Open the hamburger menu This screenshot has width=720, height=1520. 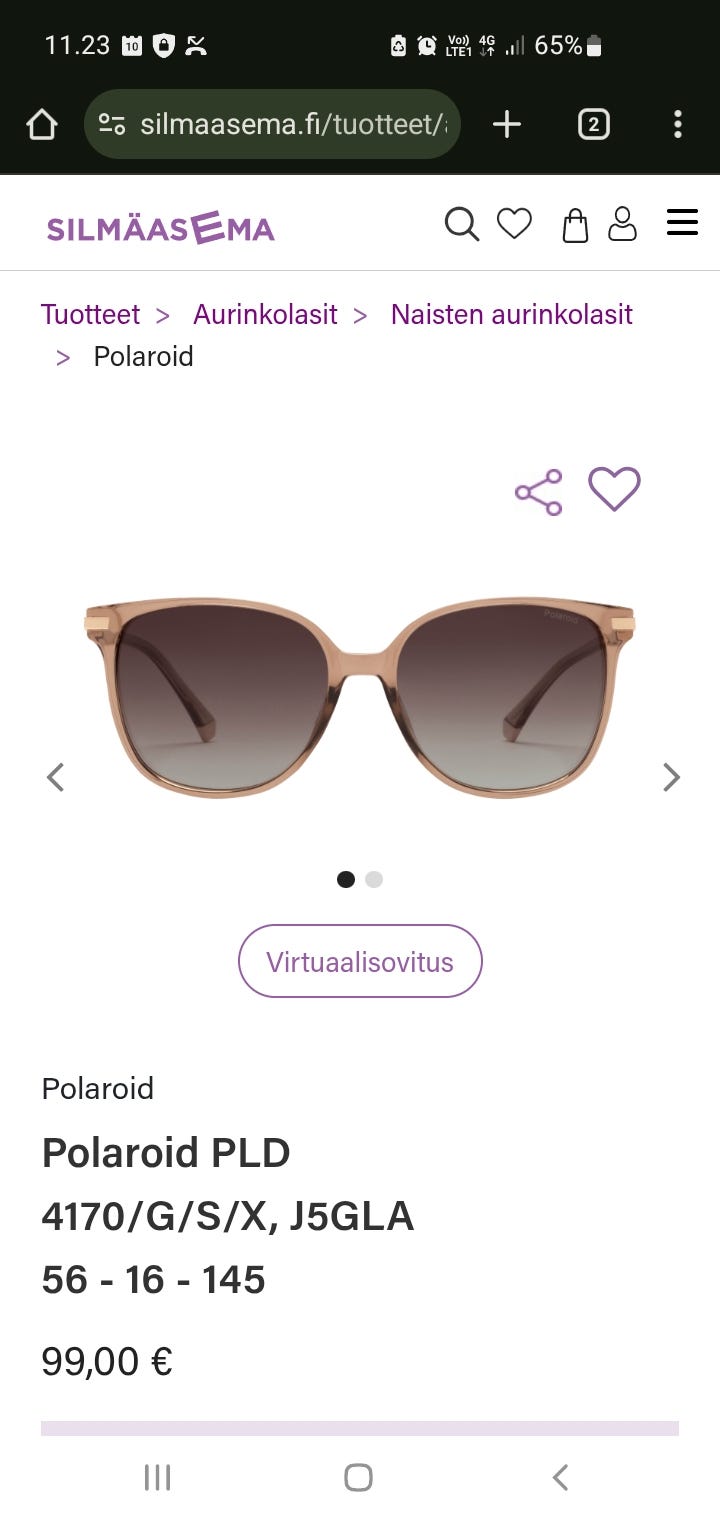click(x=682, y=223)
